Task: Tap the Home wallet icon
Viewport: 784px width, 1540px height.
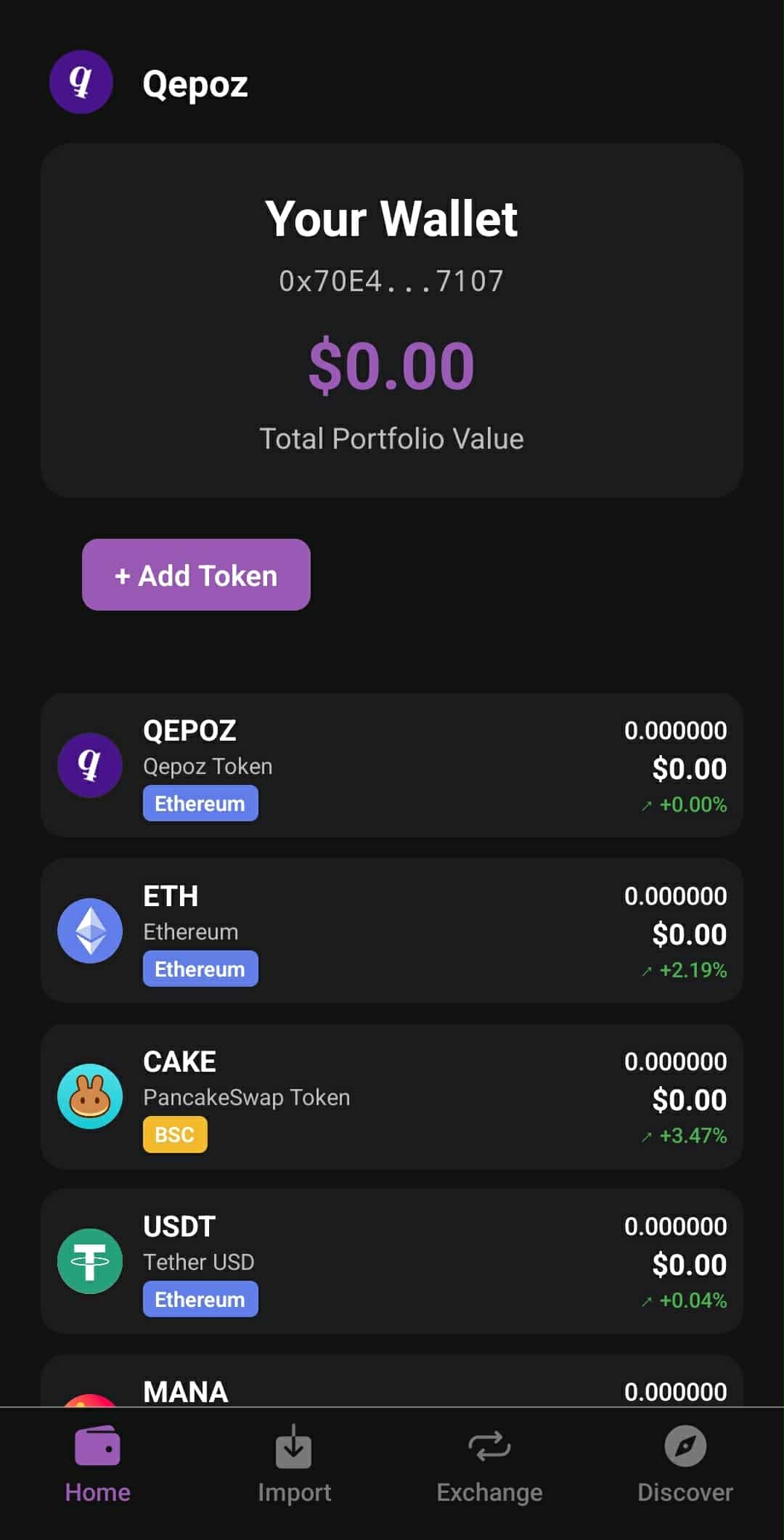Action: [97, 1447]
